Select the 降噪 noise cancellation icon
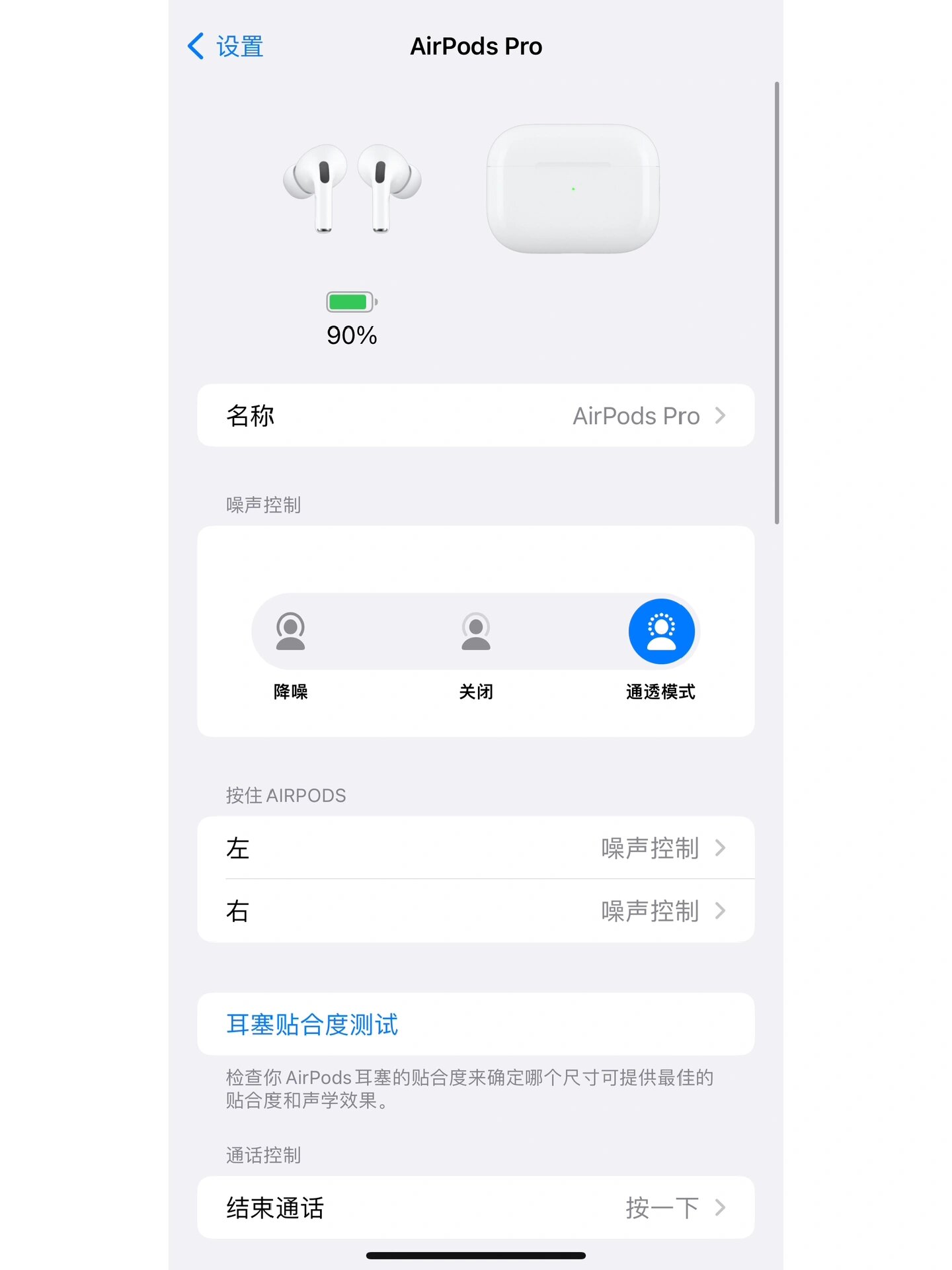Screen dimensions: 952x1270 tap(290, 631)
